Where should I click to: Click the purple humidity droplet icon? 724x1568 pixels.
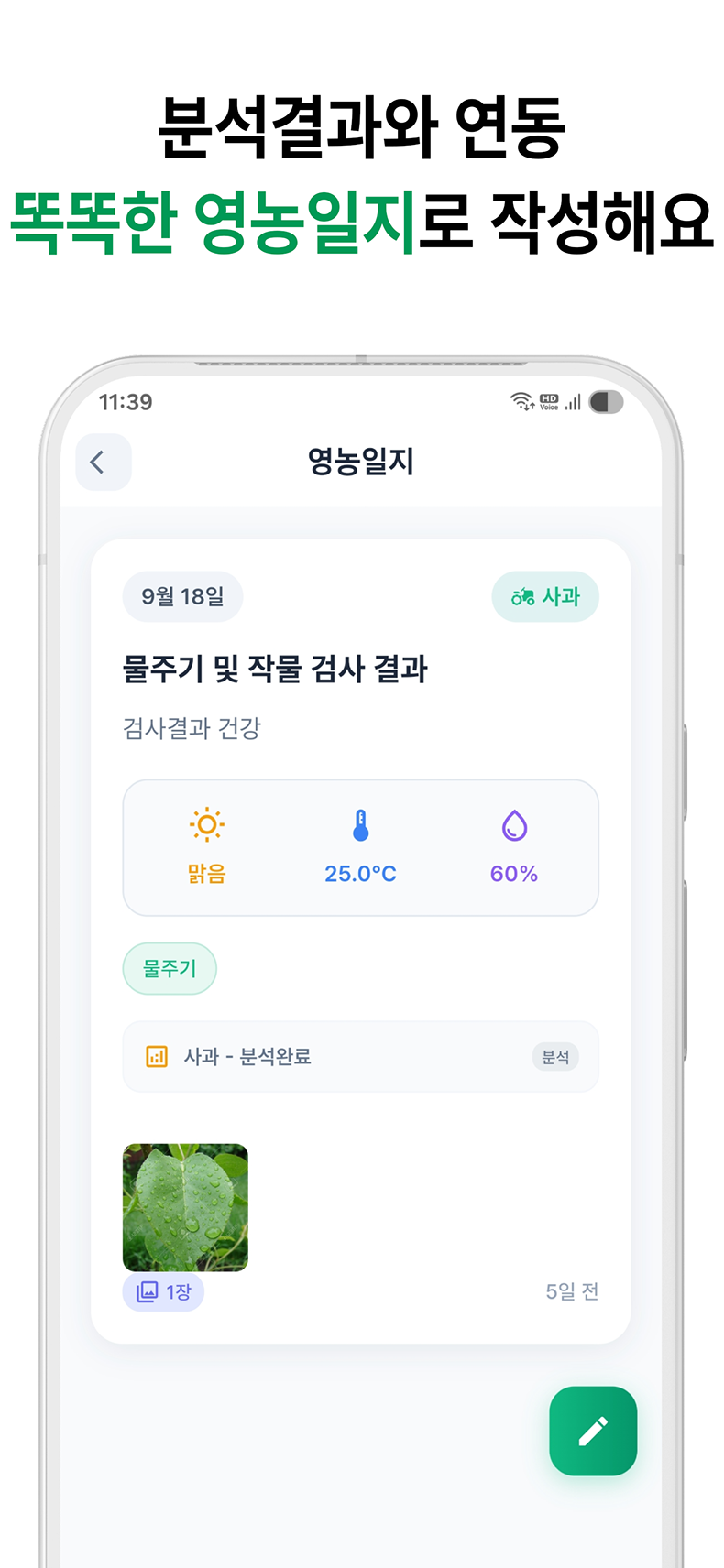pyautogui.click(x=512, y=823)
